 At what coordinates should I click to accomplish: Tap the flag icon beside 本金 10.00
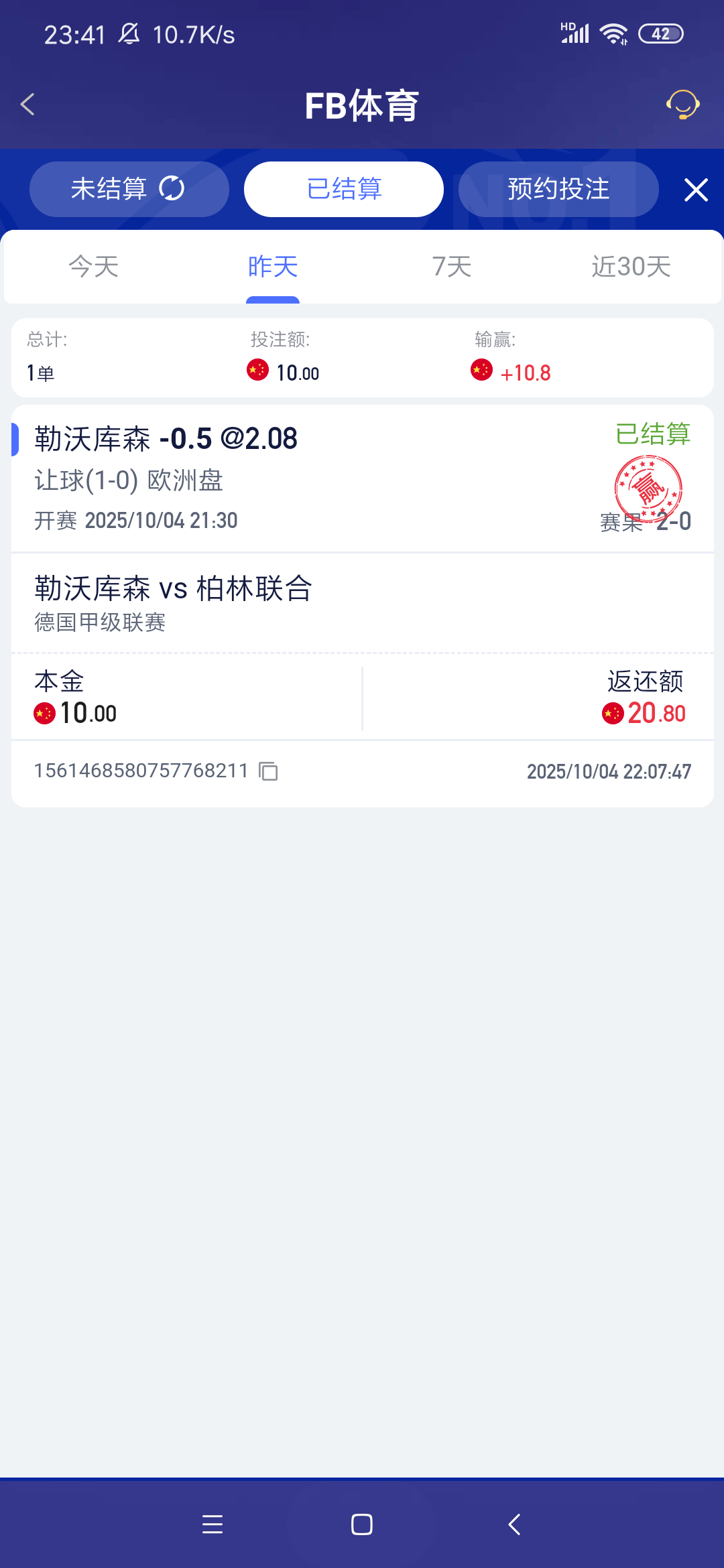pyautogui.click(x=44, y=712)
